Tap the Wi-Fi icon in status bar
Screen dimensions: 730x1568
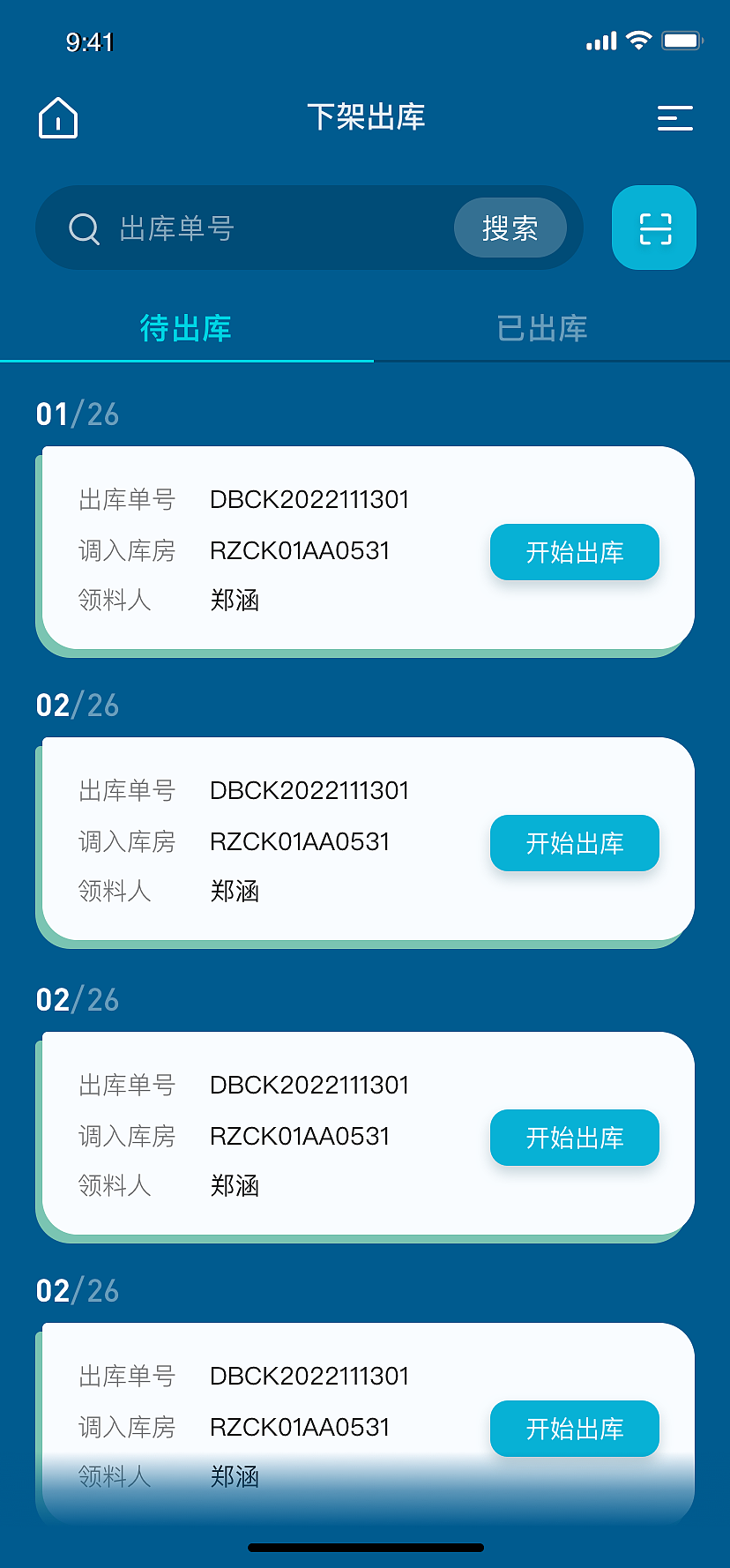tap(637, 40)
